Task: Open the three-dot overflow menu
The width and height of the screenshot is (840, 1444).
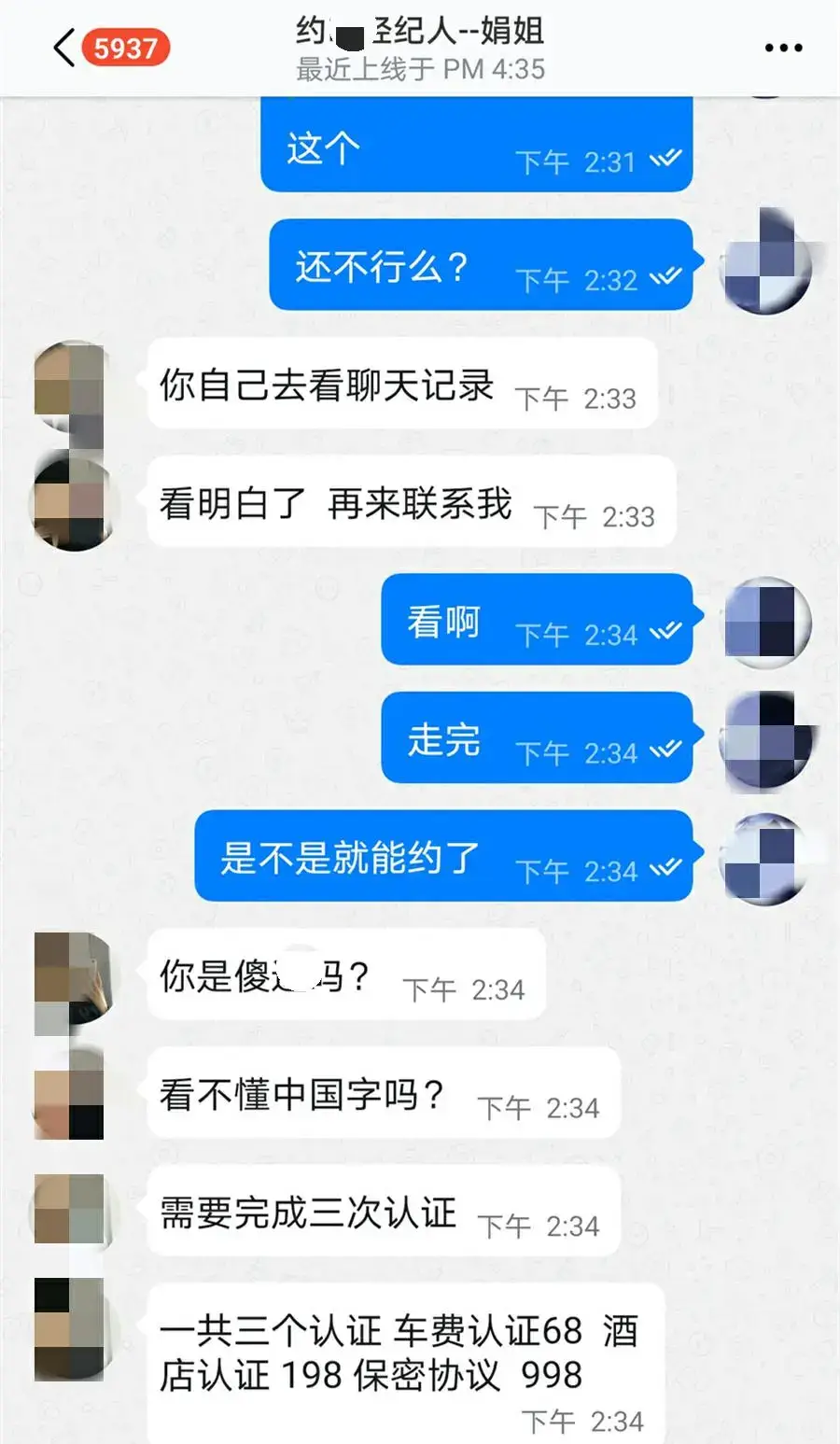Action: pyautogui.click(x=782, y=48)
